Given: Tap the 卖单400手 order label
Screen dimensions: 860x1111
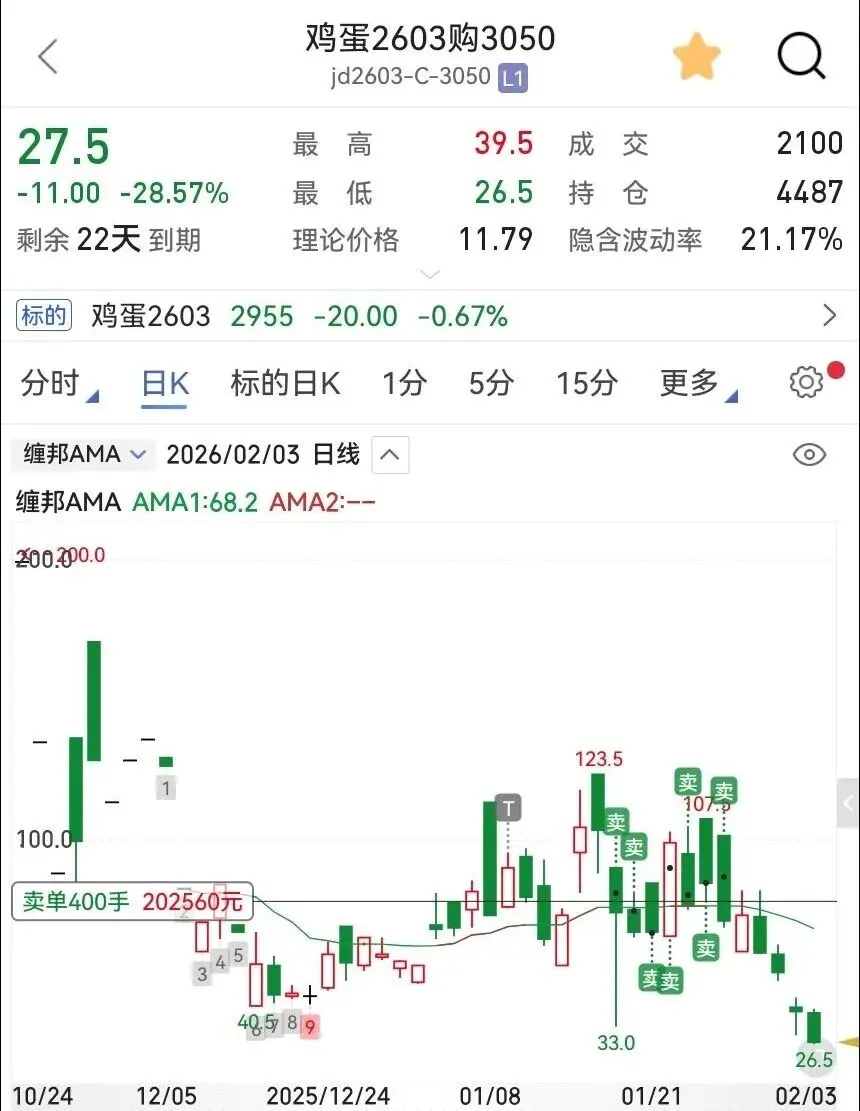Looking at the screenshot, I should pos(133,901).
